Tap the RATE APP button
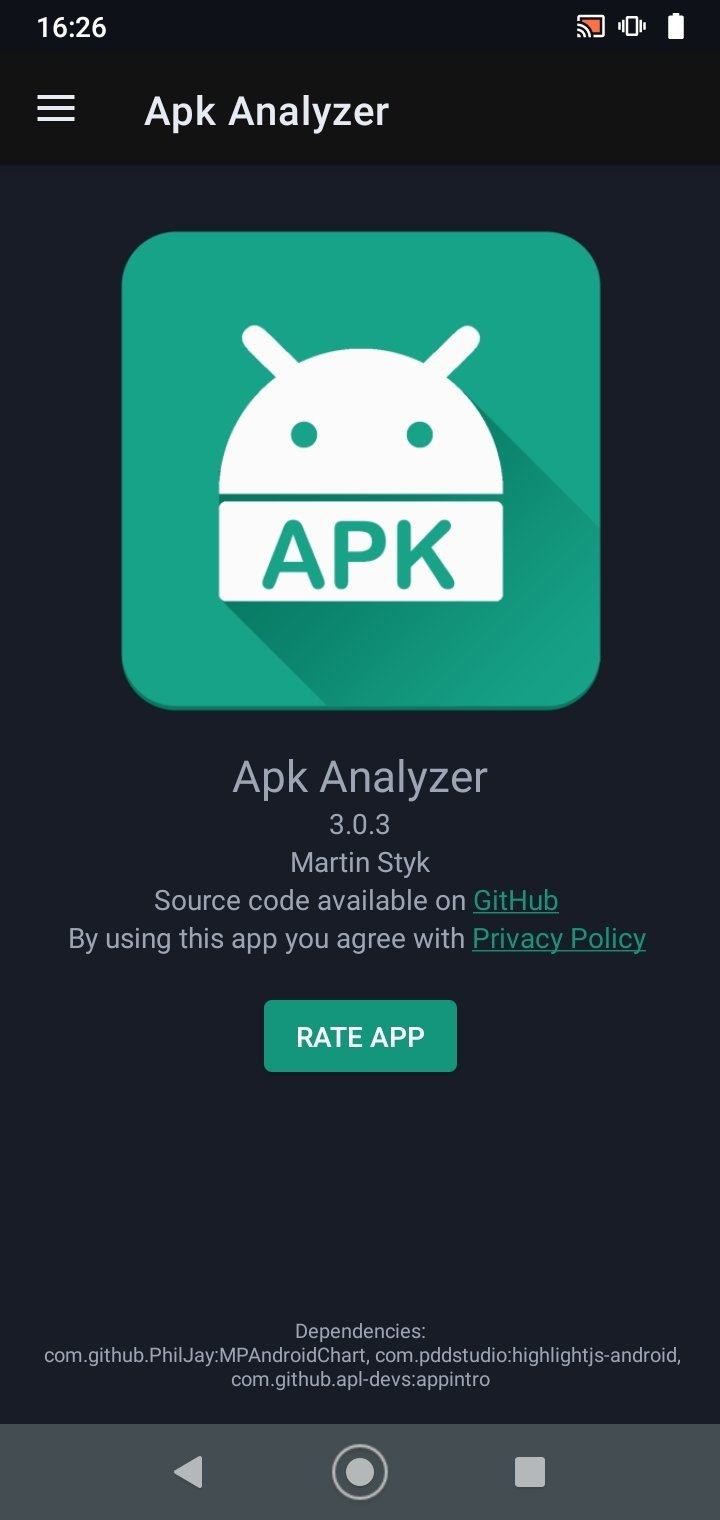 [360, 1036]
